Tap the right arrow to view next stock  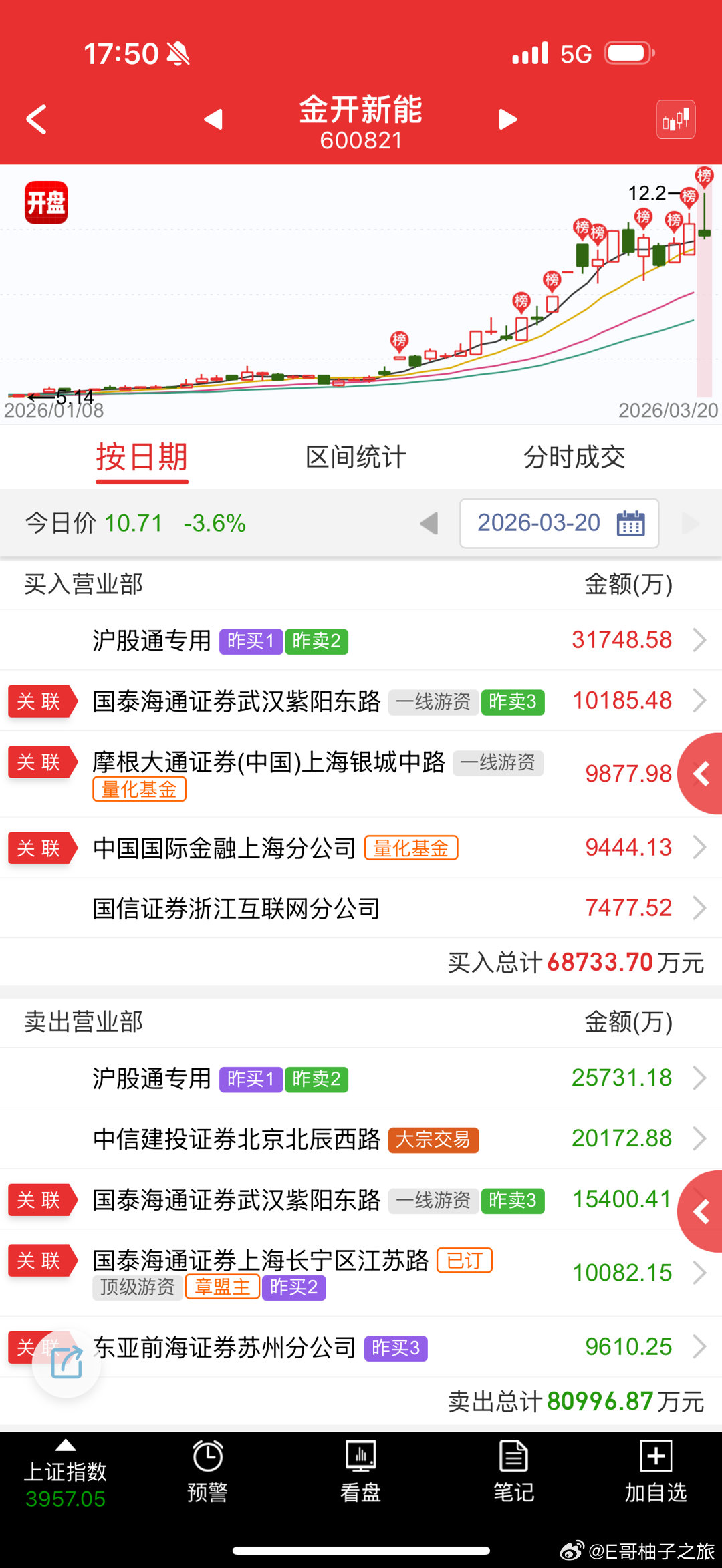(x=508, y=118)
